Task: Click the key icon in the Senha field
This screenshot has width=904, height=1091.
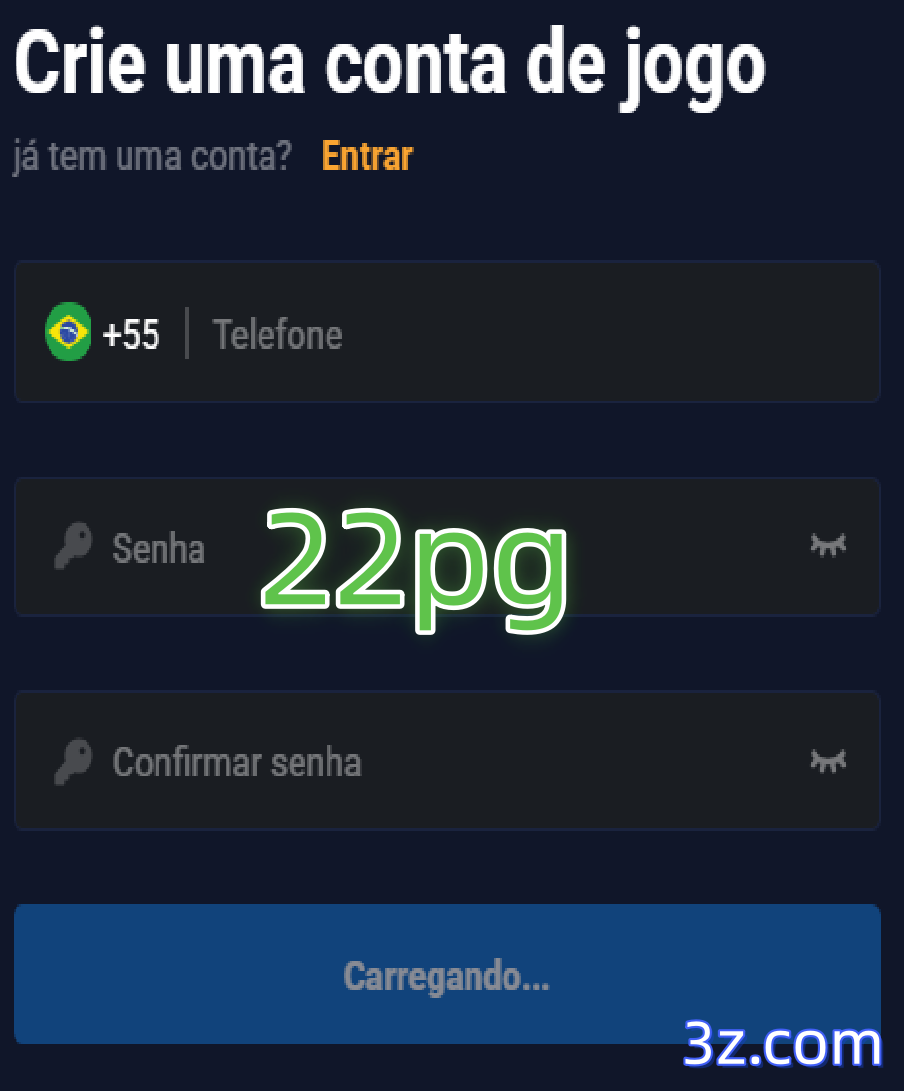Action: pos(71,547)
